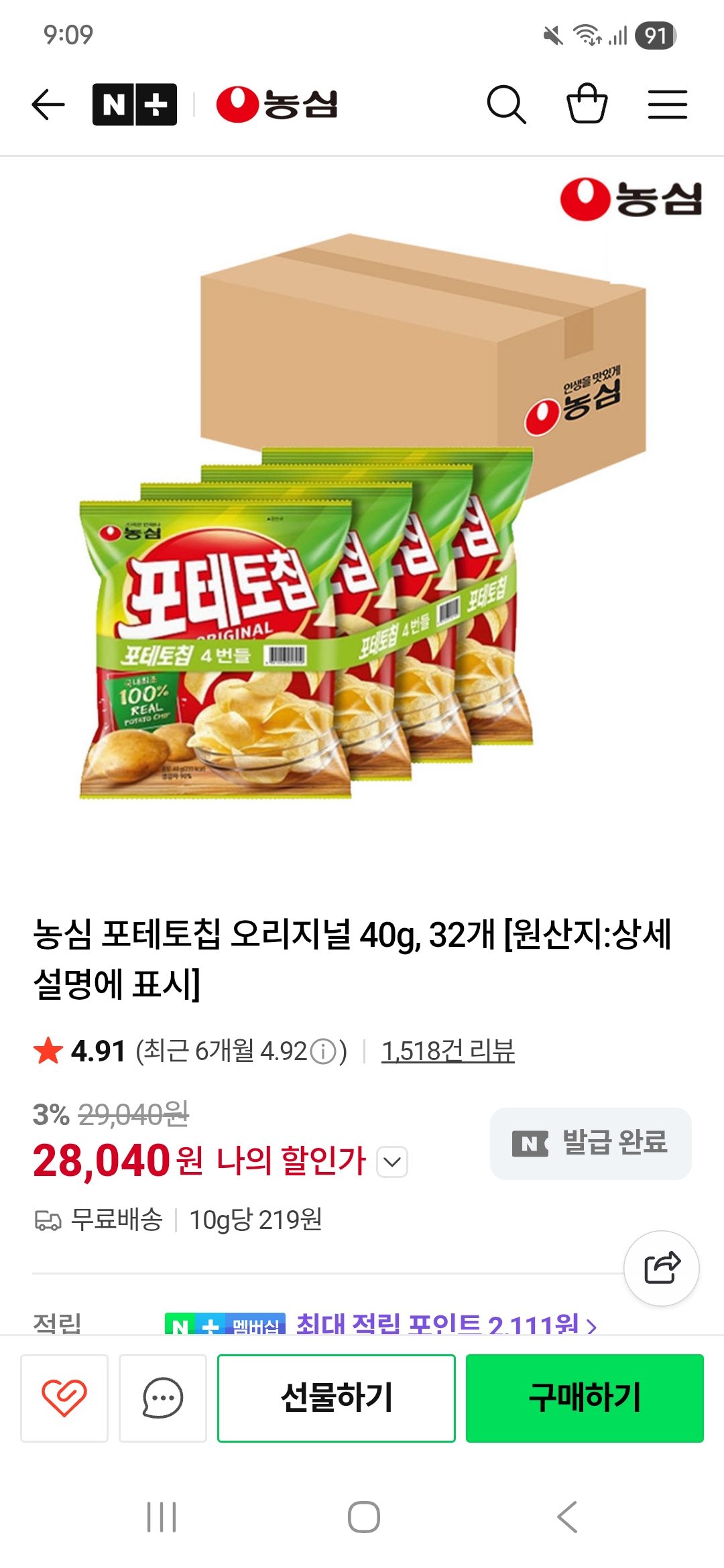Image resolution: width=724 pixels, height=1568 pixels.
Task: Open the seller chat inquiry
Action: (162, 1398)
